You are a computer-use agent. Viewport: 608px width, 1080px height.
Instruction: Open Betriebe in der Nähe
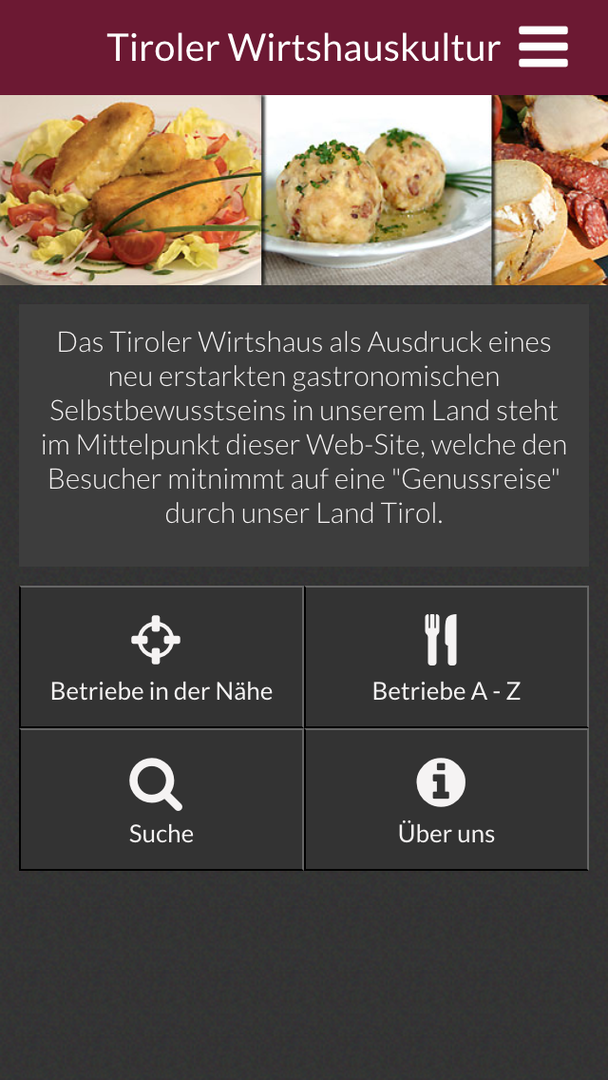point(161,657)
